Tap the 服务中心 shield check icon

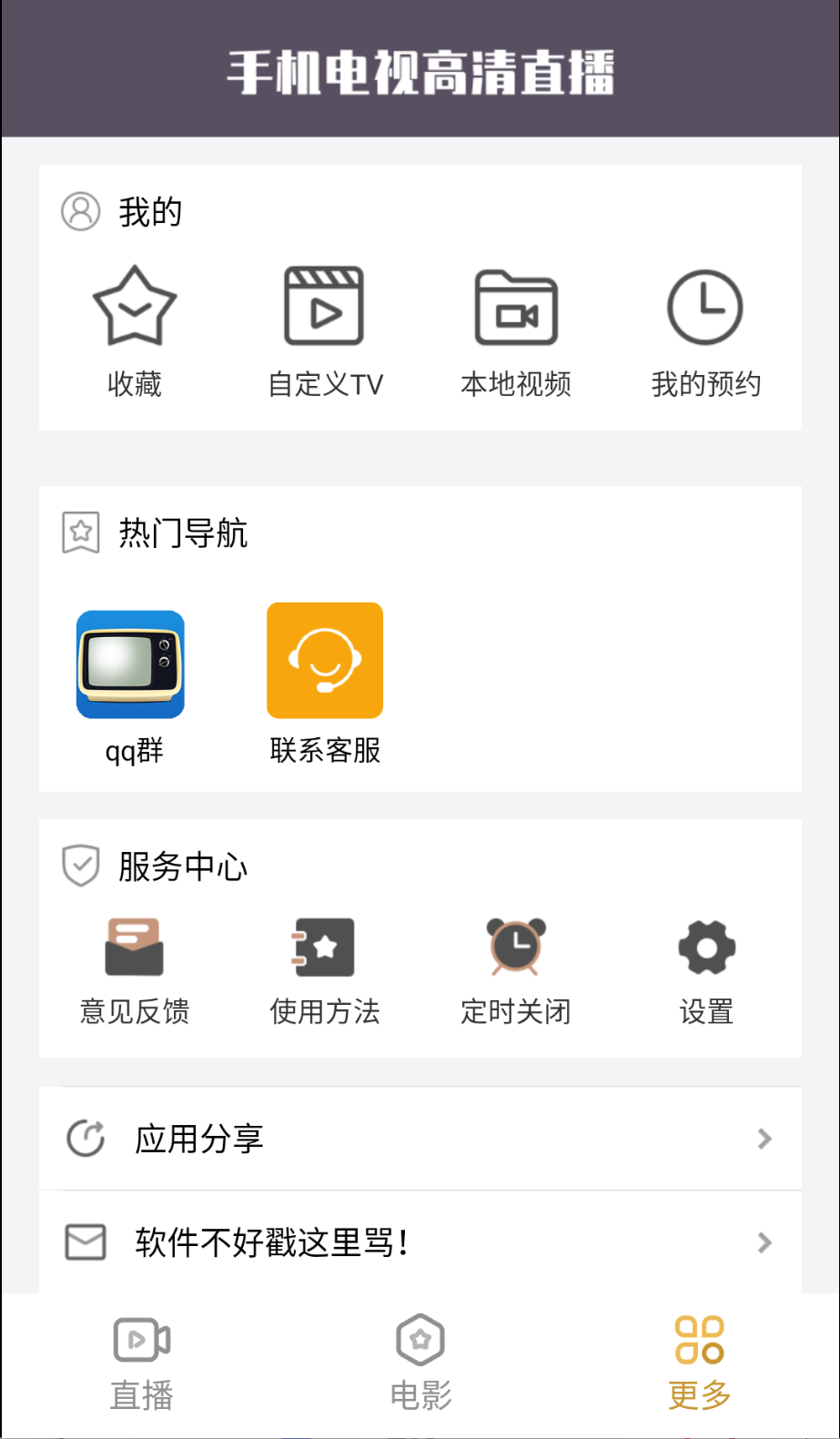point(81,866)
